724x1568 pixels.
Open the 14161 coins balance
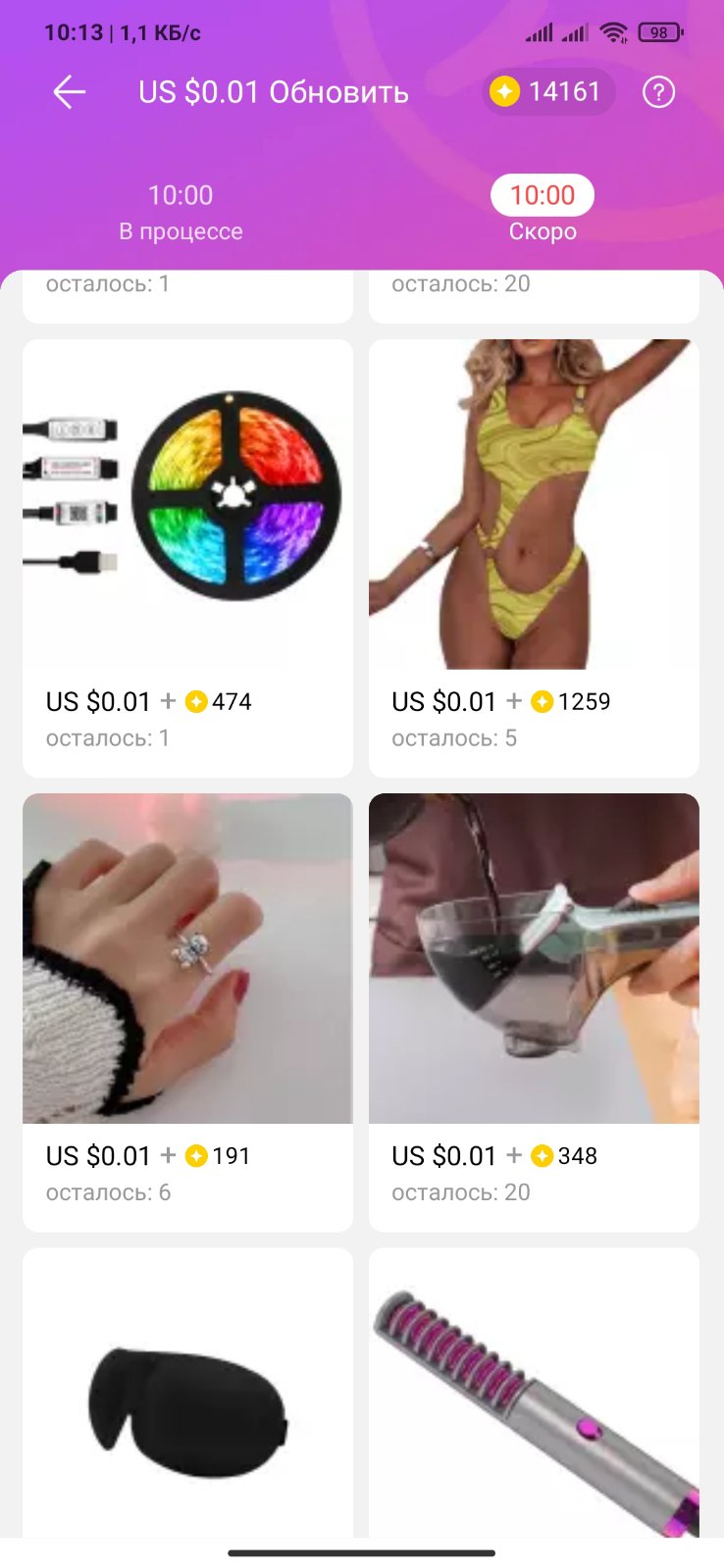pos(548,92)
